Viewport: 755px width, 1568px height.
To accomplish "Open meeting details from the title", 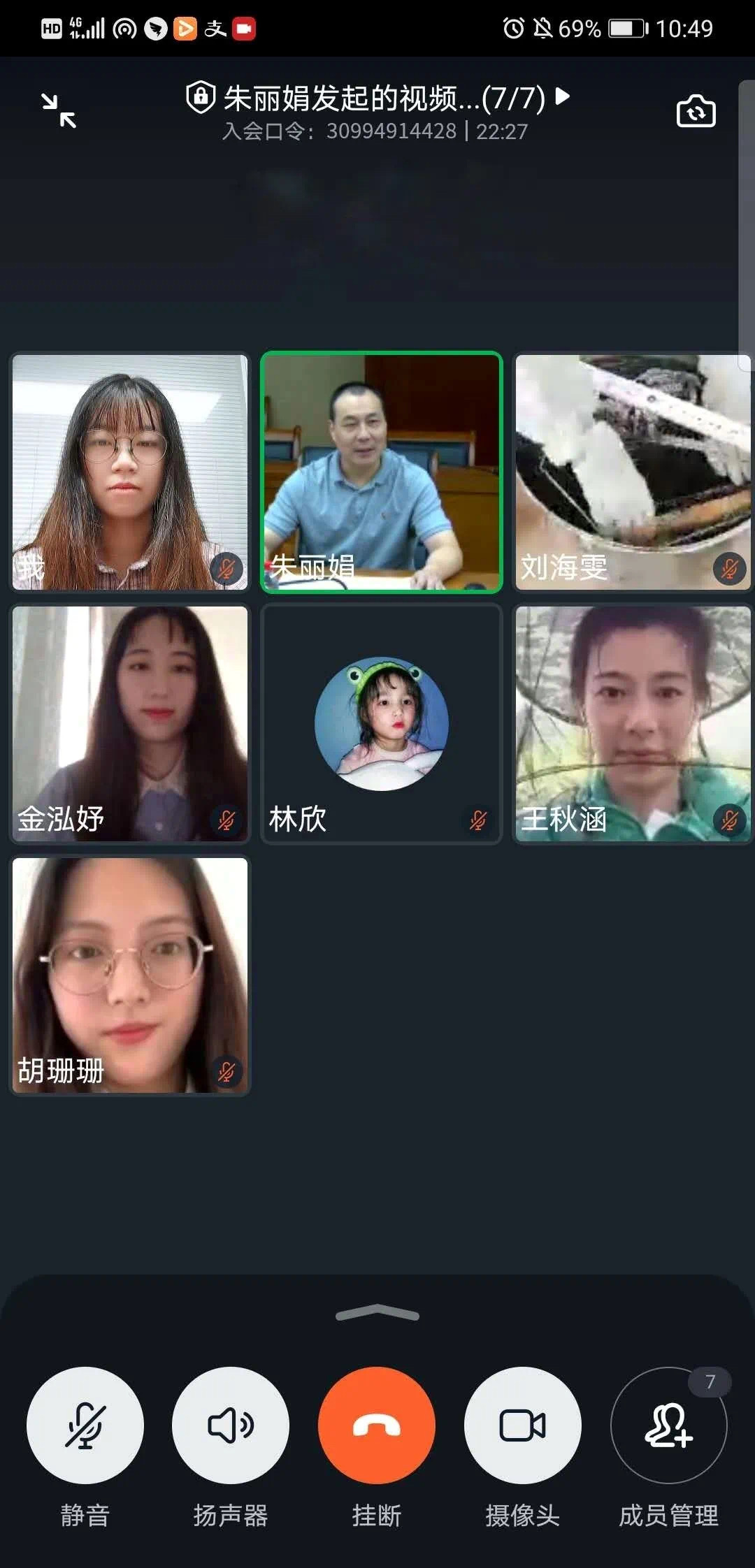I will 383,99.
